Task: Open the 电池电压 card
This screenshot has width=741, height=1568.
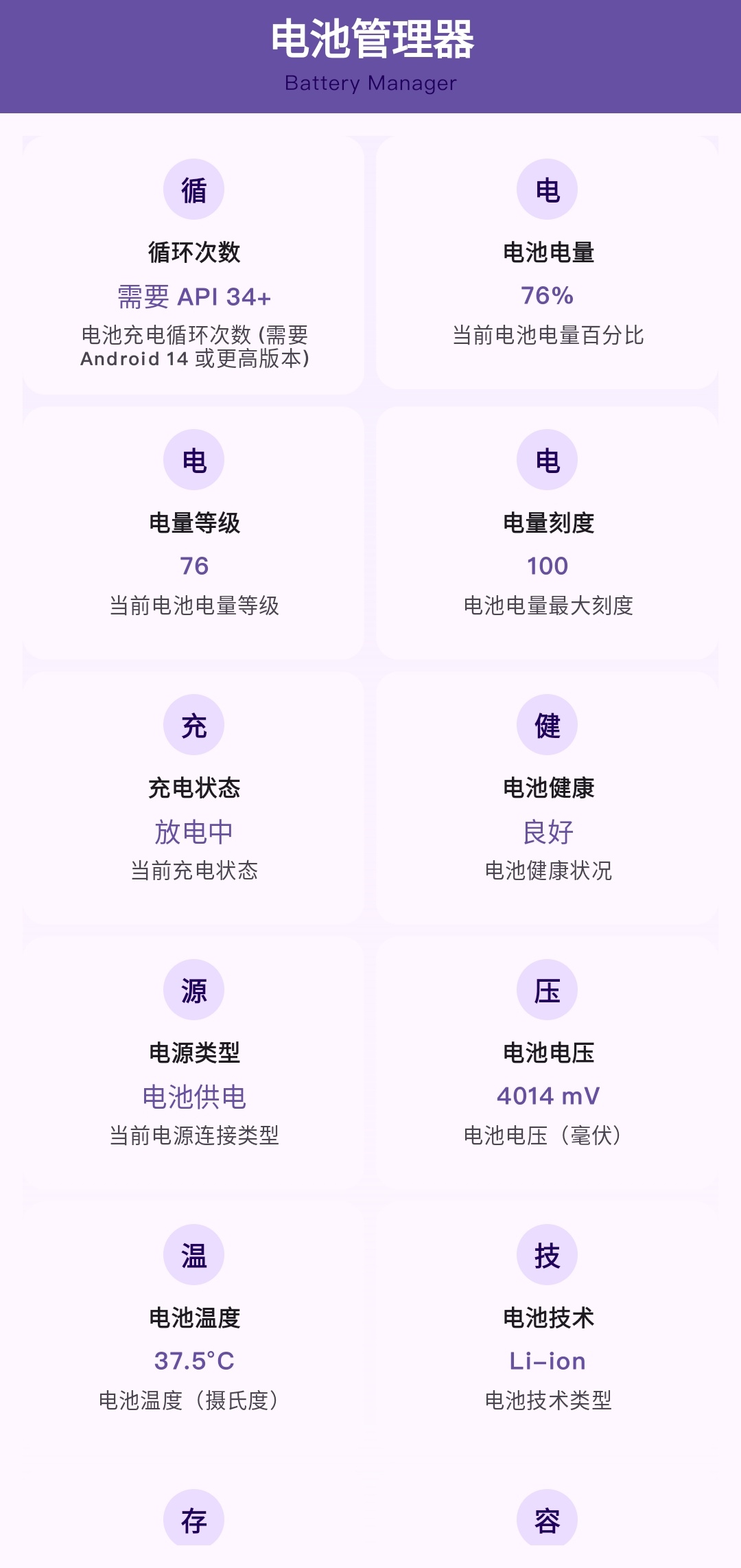Action: 547,1063
